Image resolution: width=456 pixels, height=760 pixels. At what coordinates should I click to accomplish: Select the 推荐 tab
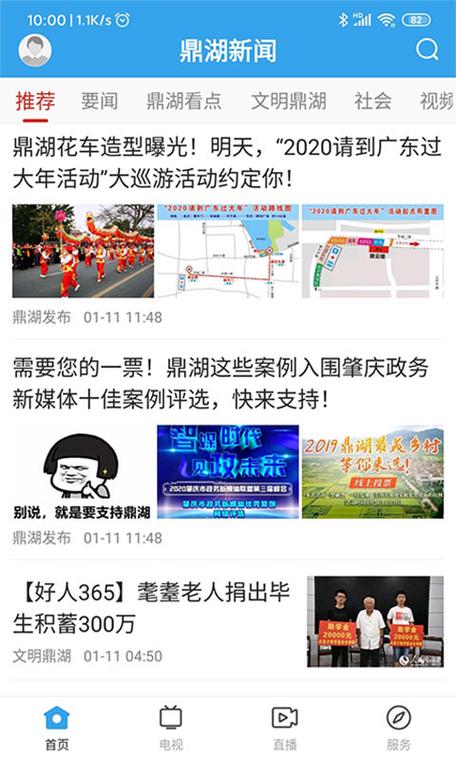tap(35, 101)
